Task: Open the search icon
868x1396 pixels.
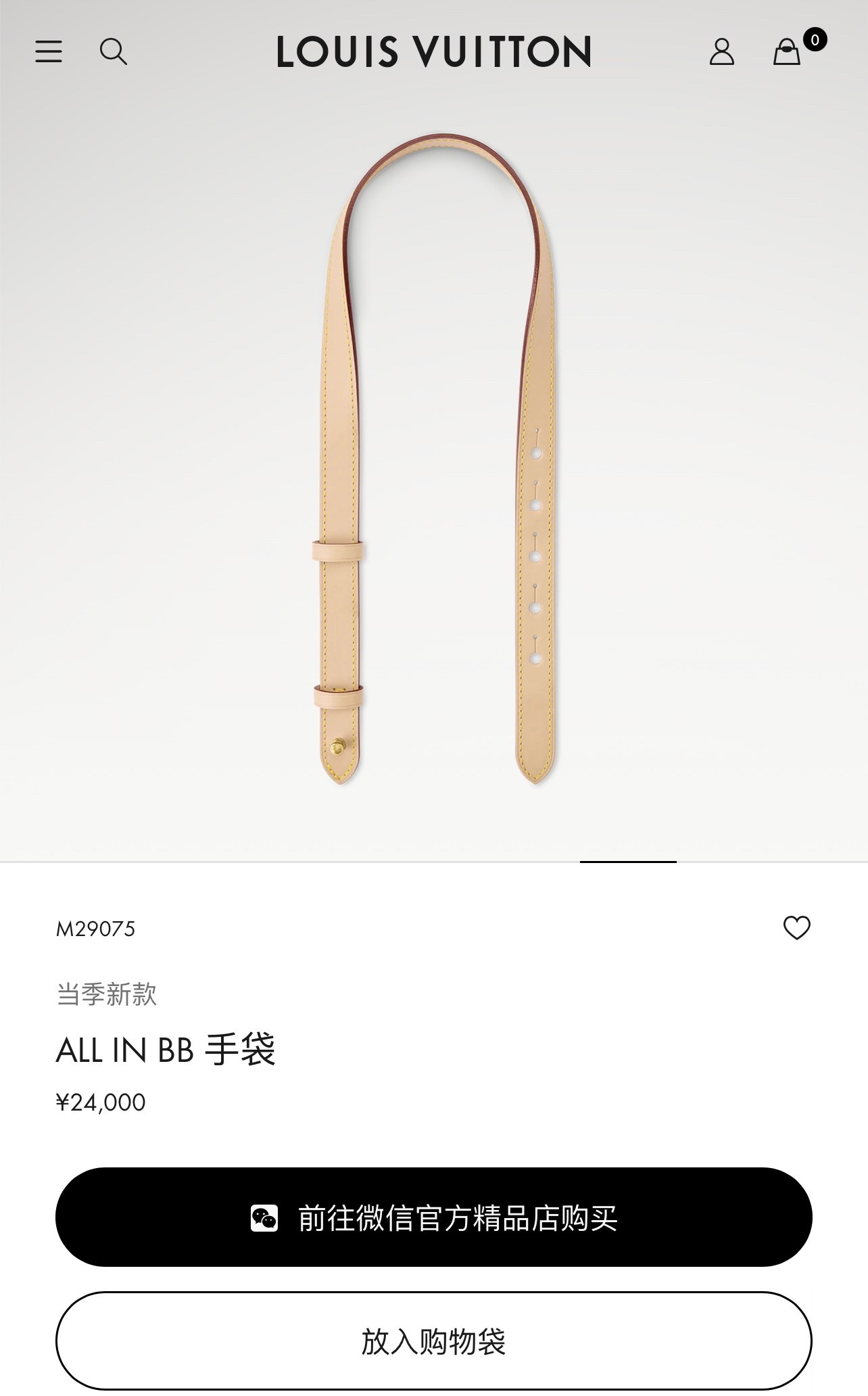Action: 114,51
